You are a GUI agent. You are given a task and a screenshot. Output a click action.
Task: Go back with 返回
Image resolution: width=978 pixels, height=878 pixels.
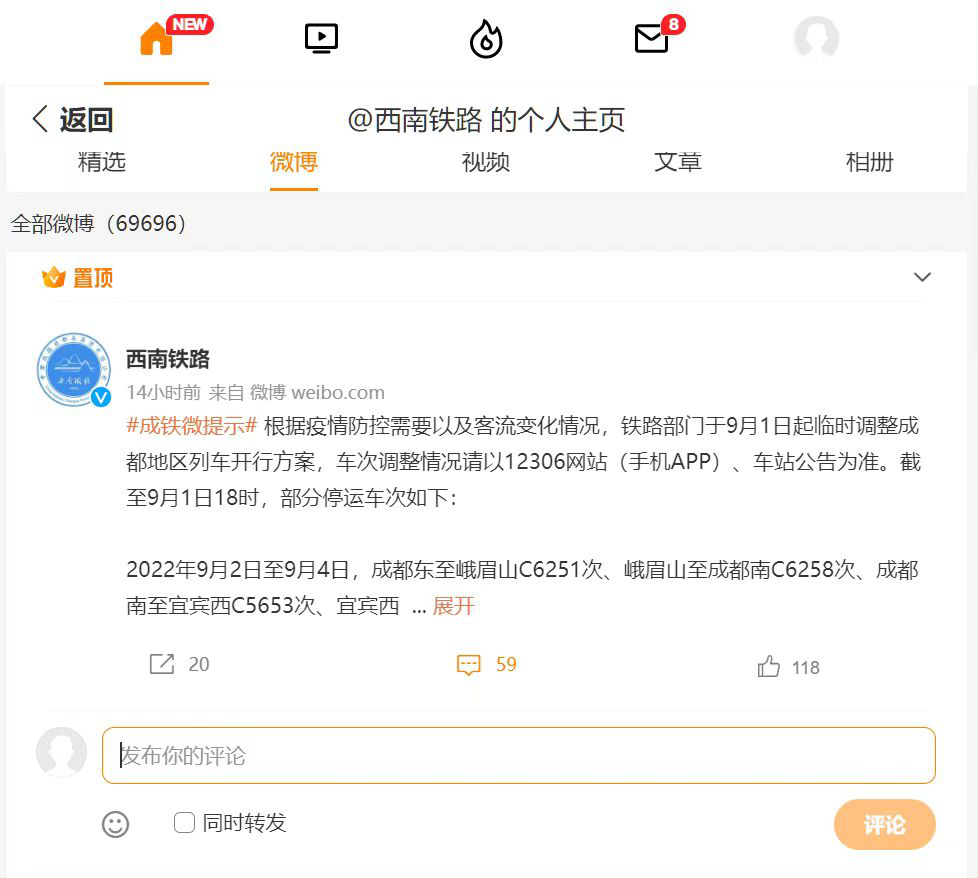(x=72, y=120)
